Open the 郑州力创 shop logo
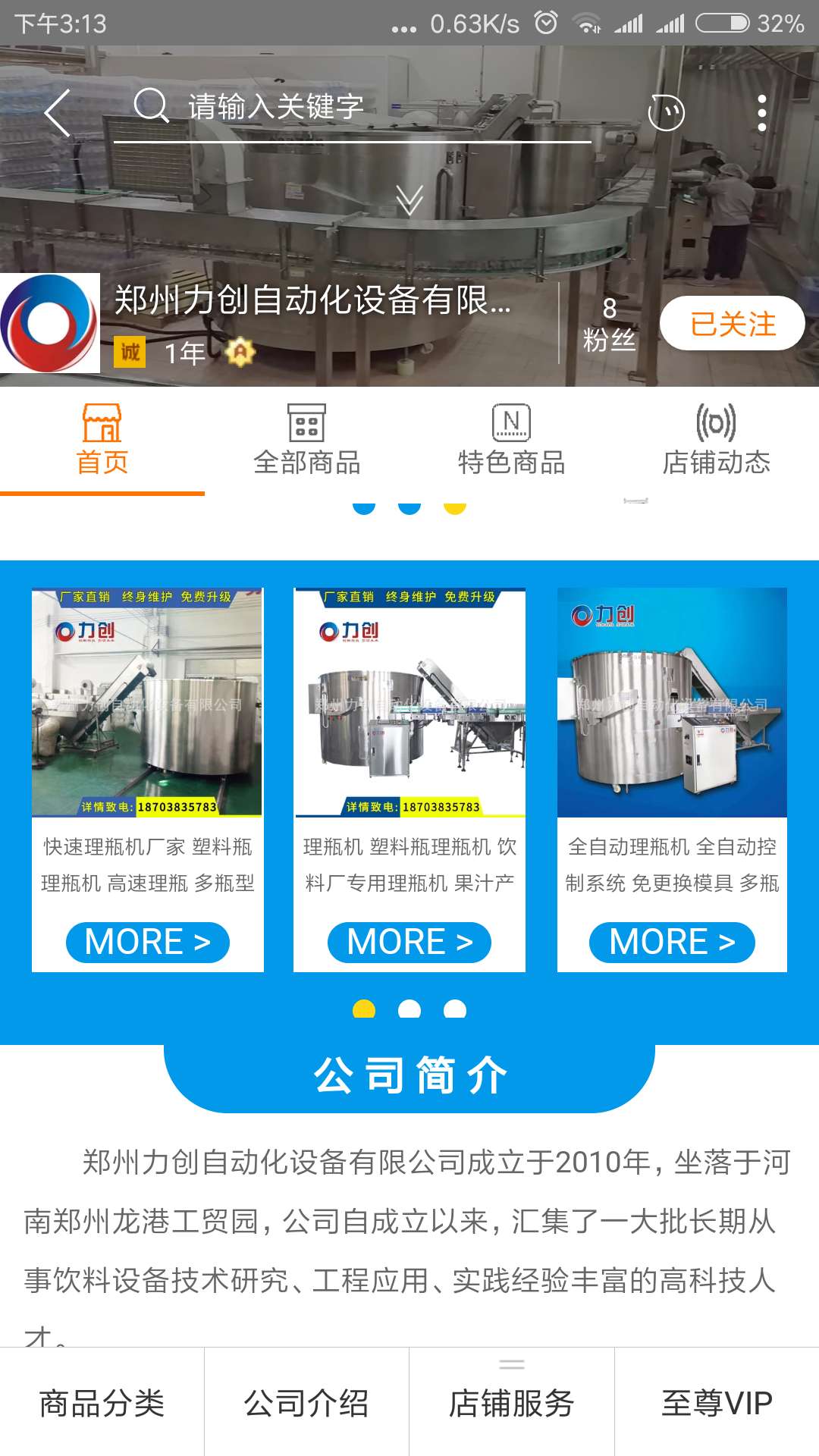The width and height of the screenshot is (819, 1456). (x=50, y=323)
